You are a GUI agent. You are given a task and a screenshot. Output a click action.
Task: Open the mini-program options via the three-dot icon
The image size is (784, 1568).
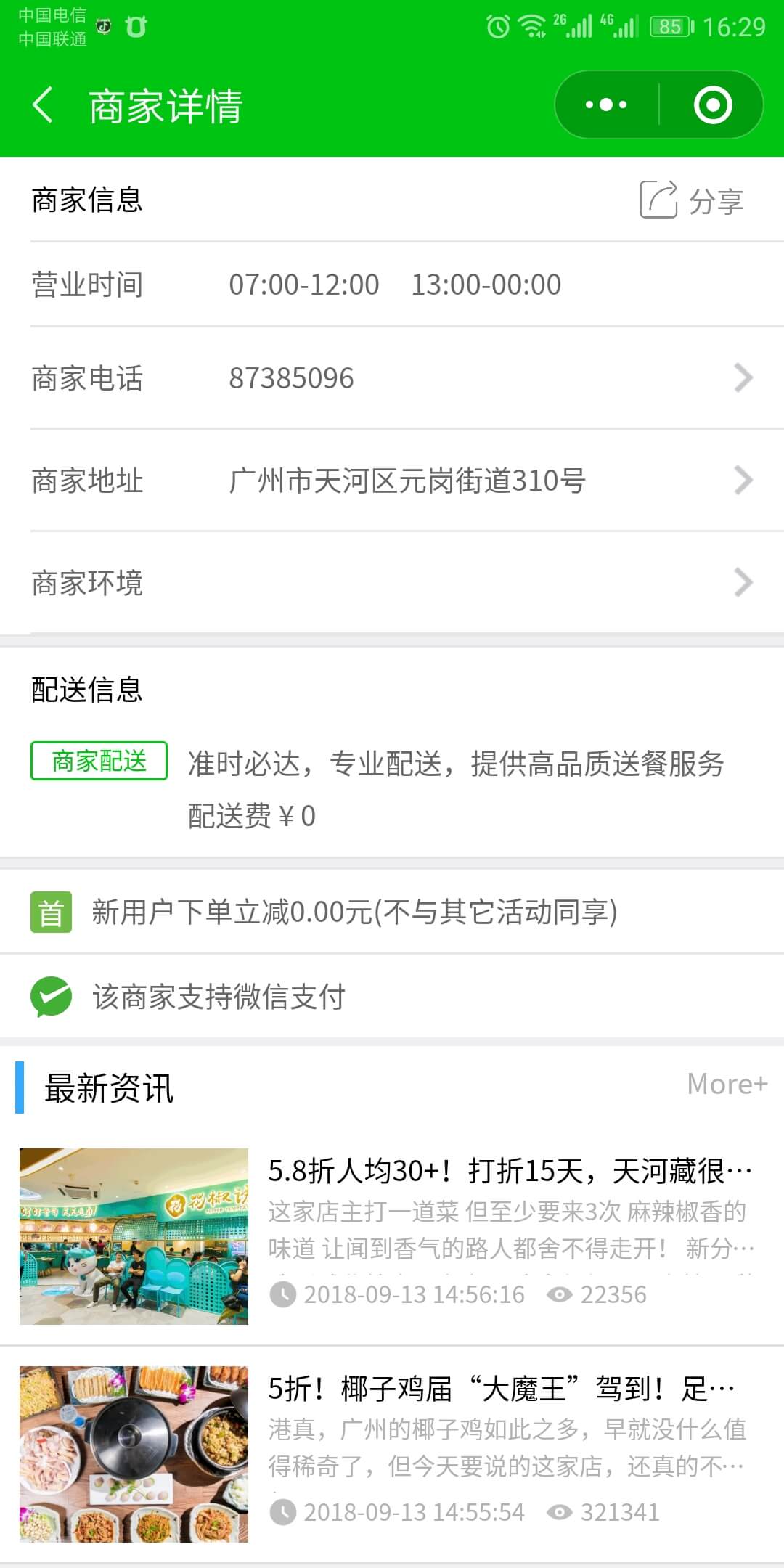605,103
